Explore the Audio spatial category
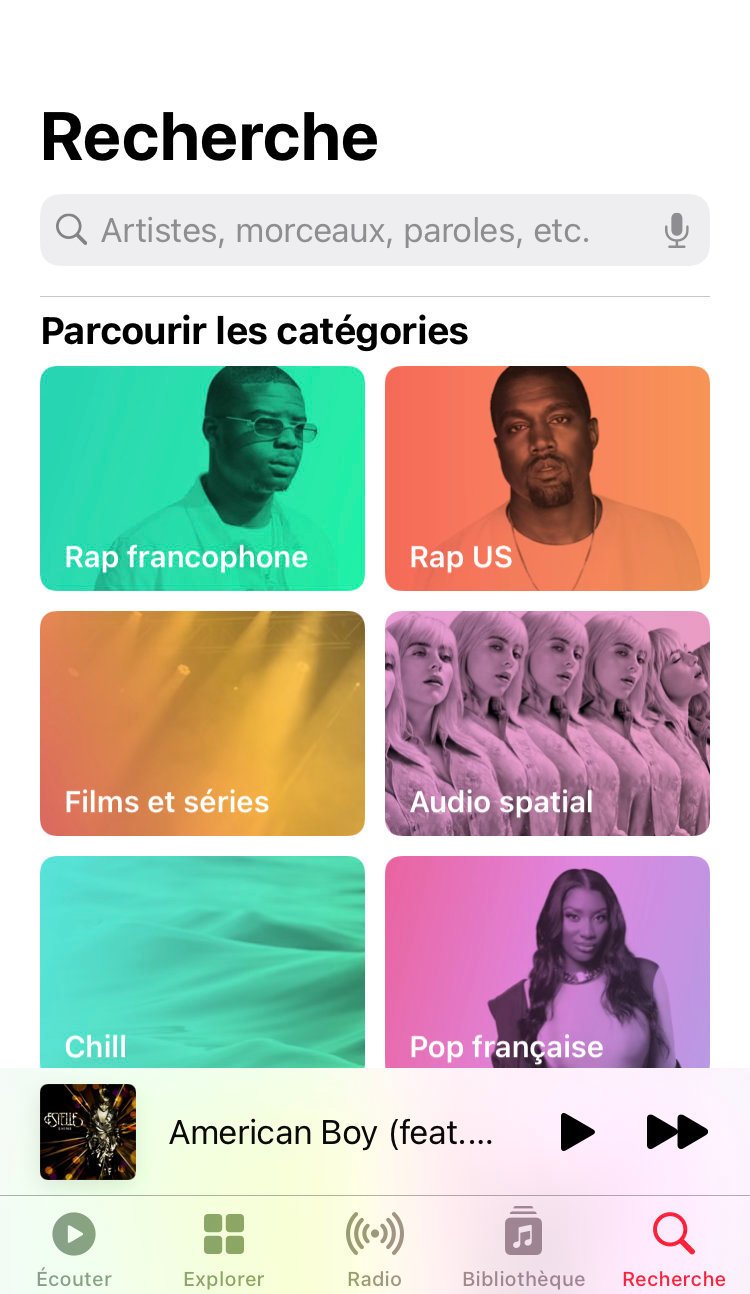This screenshot has width=750, height=1294. [547, 723]
